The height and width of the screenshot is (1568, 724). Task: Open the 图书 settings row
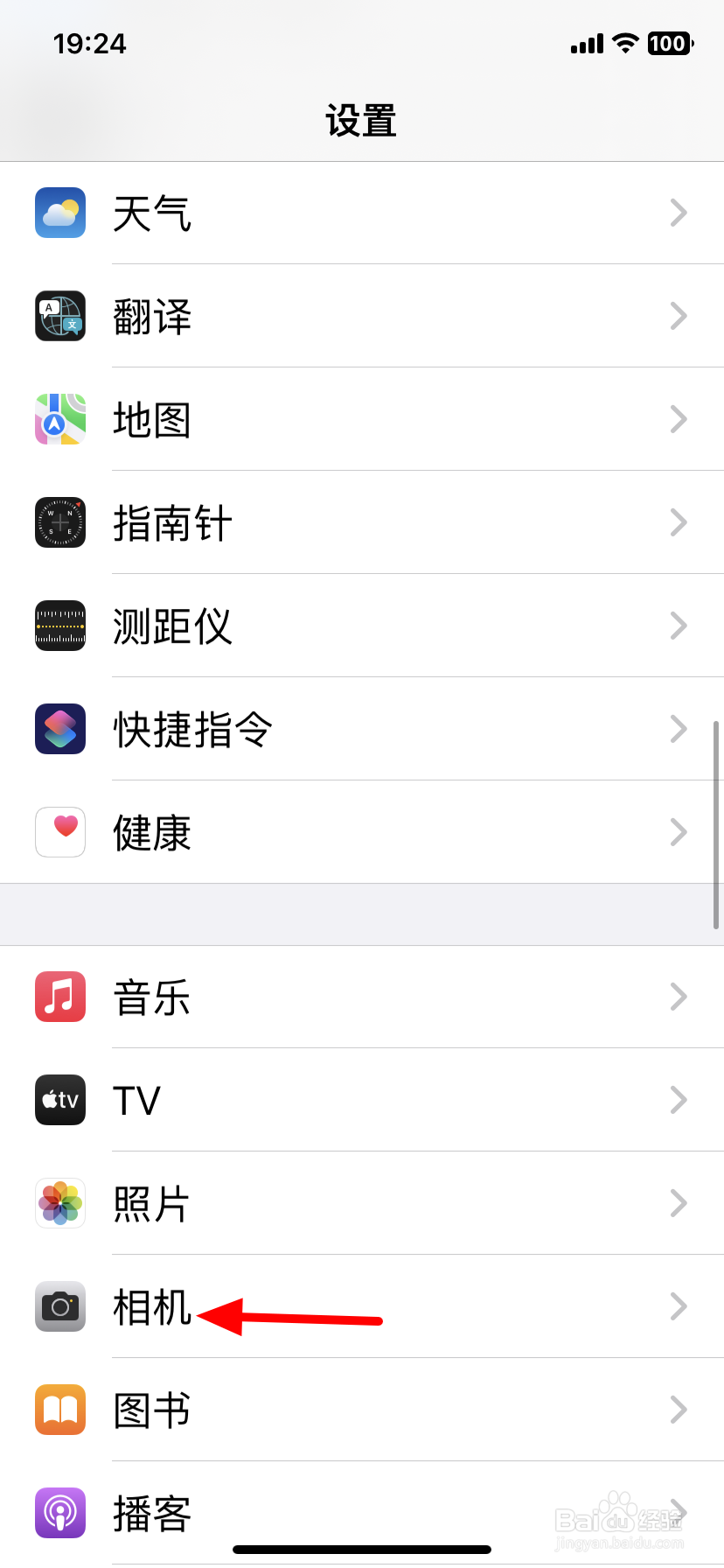[x=350, y=1410]
